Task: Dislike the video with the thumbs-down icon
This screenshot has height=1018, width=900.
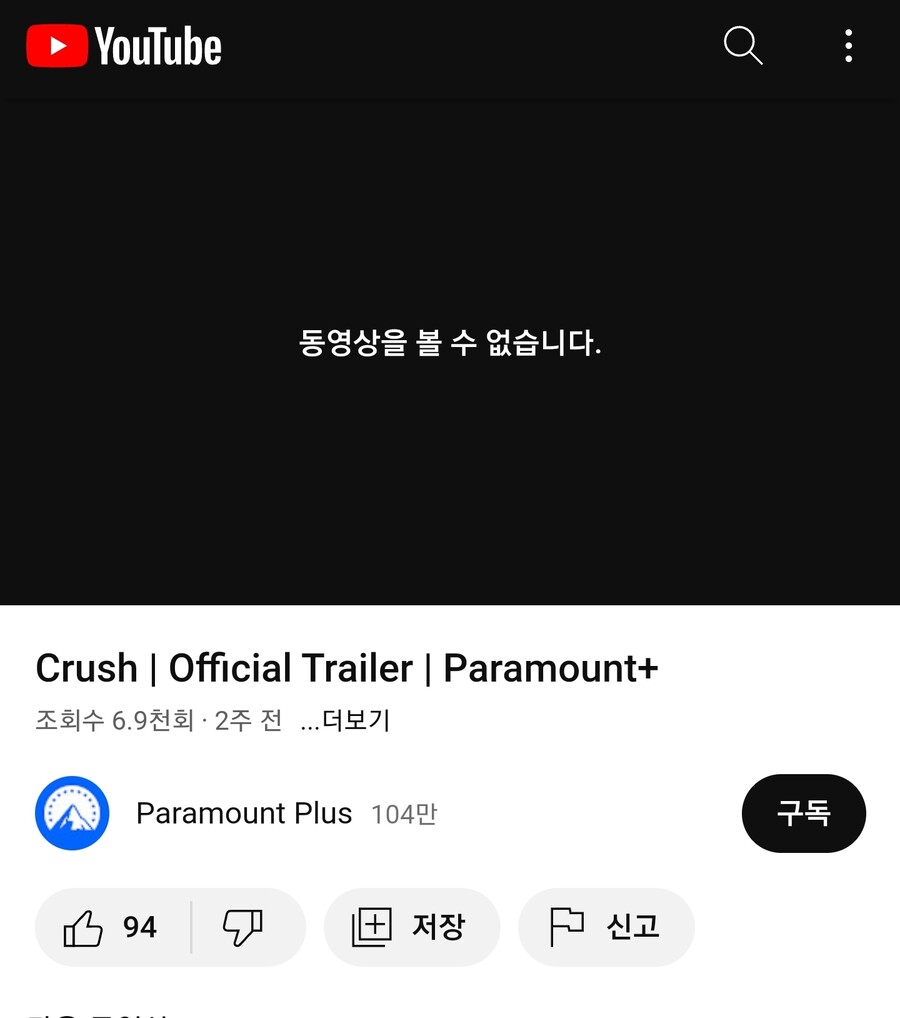Action: pyautogui.click(x=243, y=927)
